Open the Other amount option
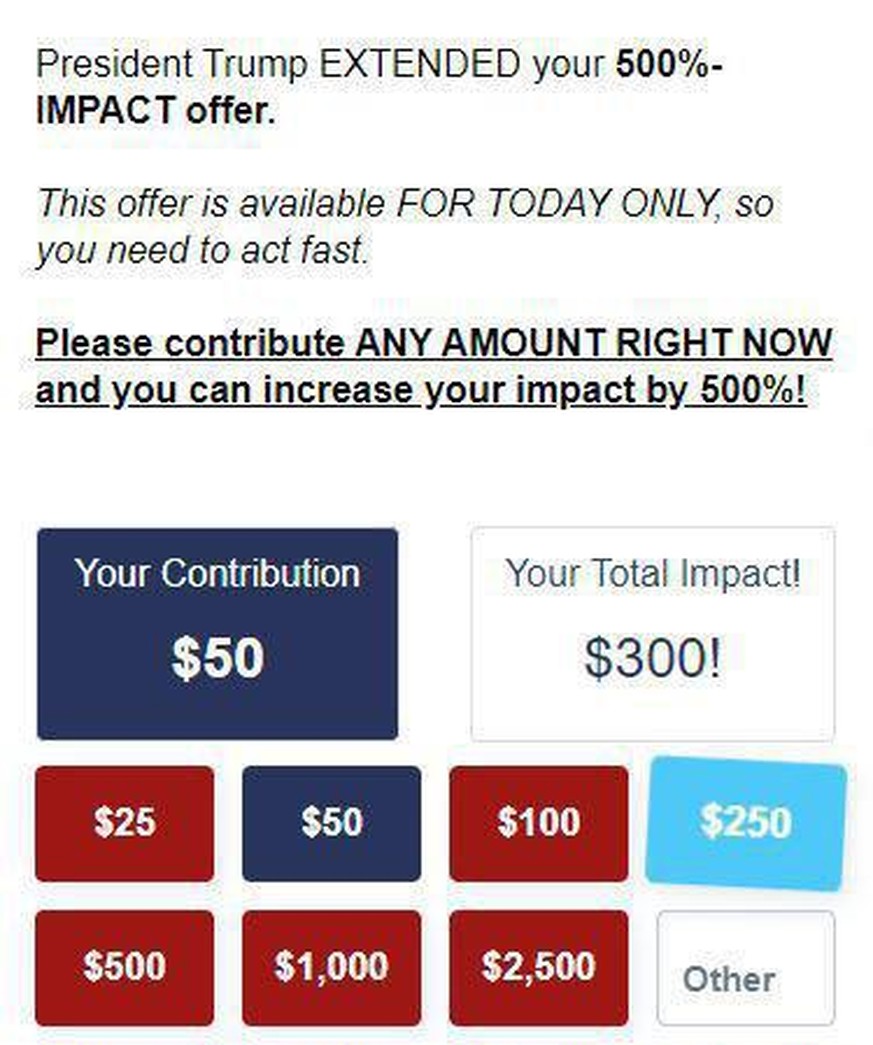Viewport: 873px width, 1045px height. [x=745, y=969]
